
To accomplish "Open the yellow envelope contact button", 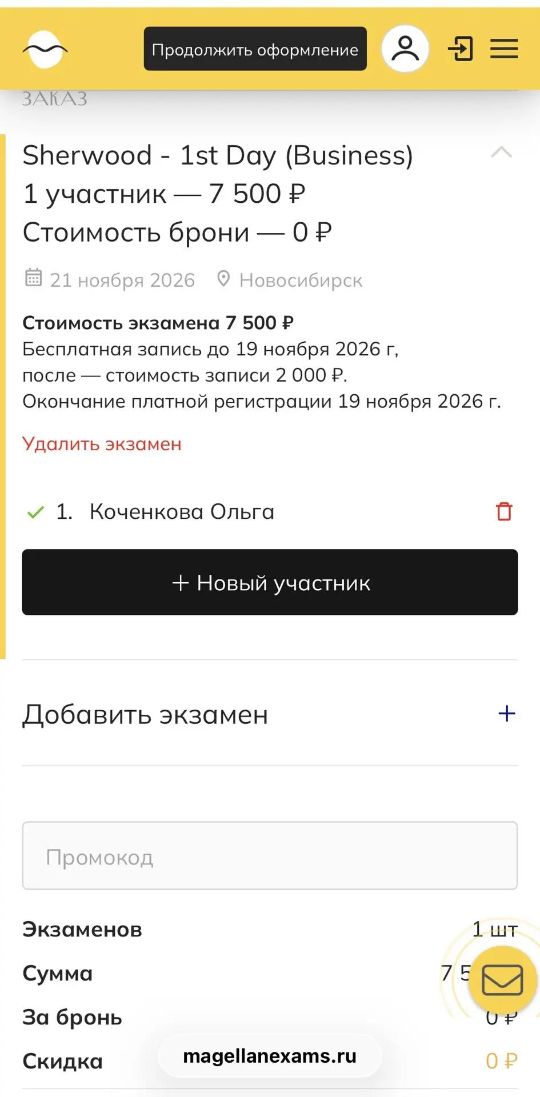I will 502,981.
